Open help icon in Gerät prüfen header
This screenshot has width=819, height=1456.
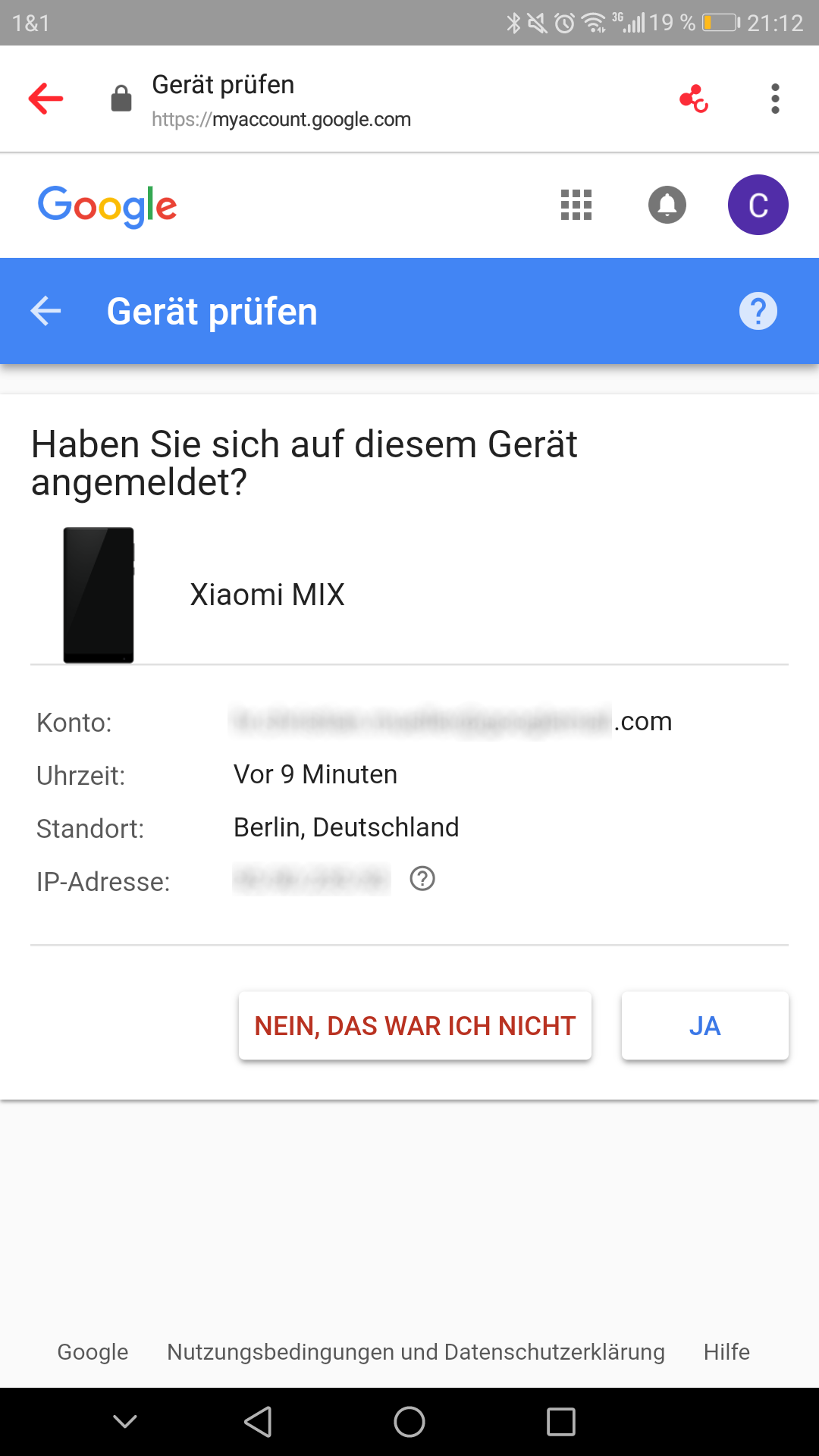pos(758,311)
